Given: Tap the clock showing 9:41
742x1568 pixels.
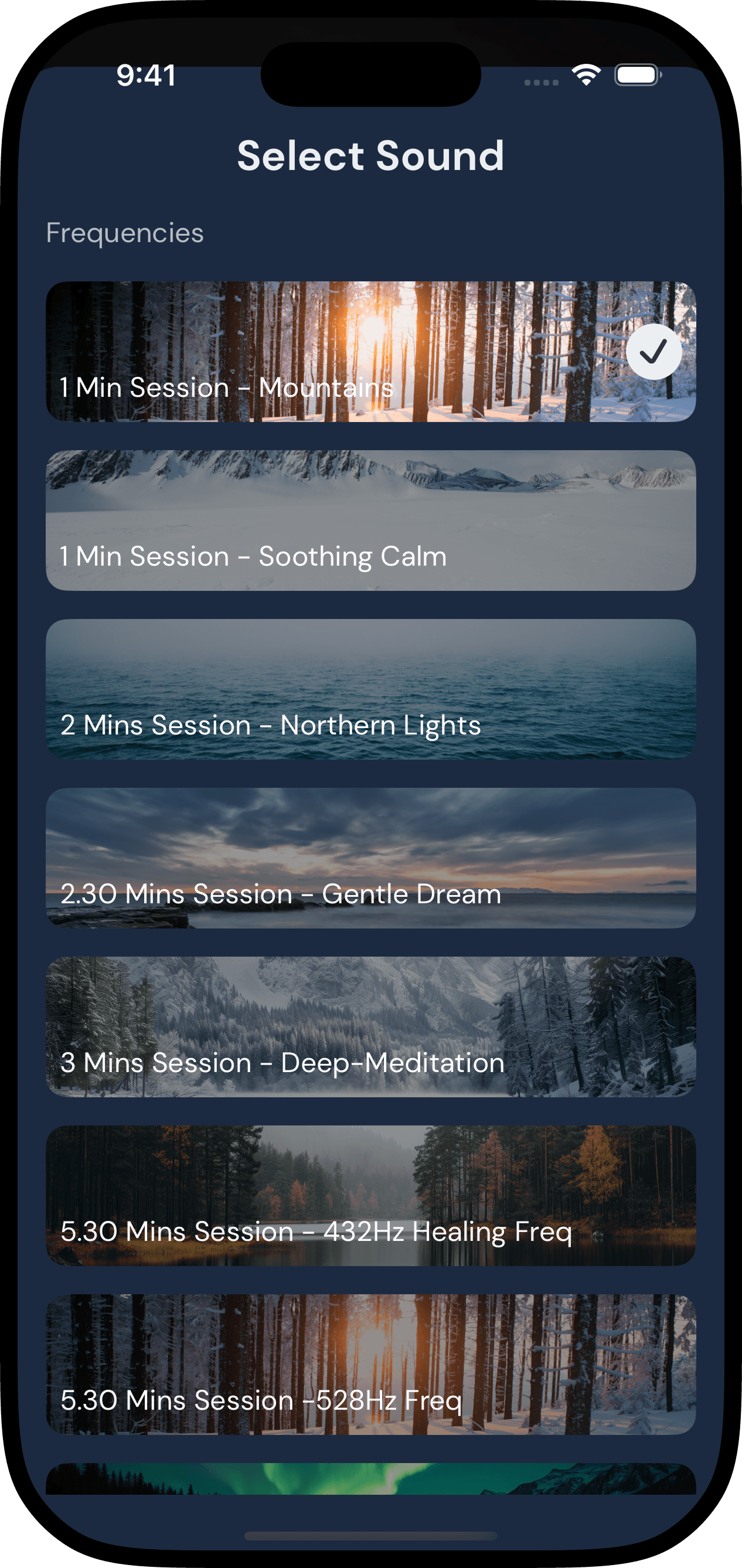Looking at the screenshot, I should point(146,76).
